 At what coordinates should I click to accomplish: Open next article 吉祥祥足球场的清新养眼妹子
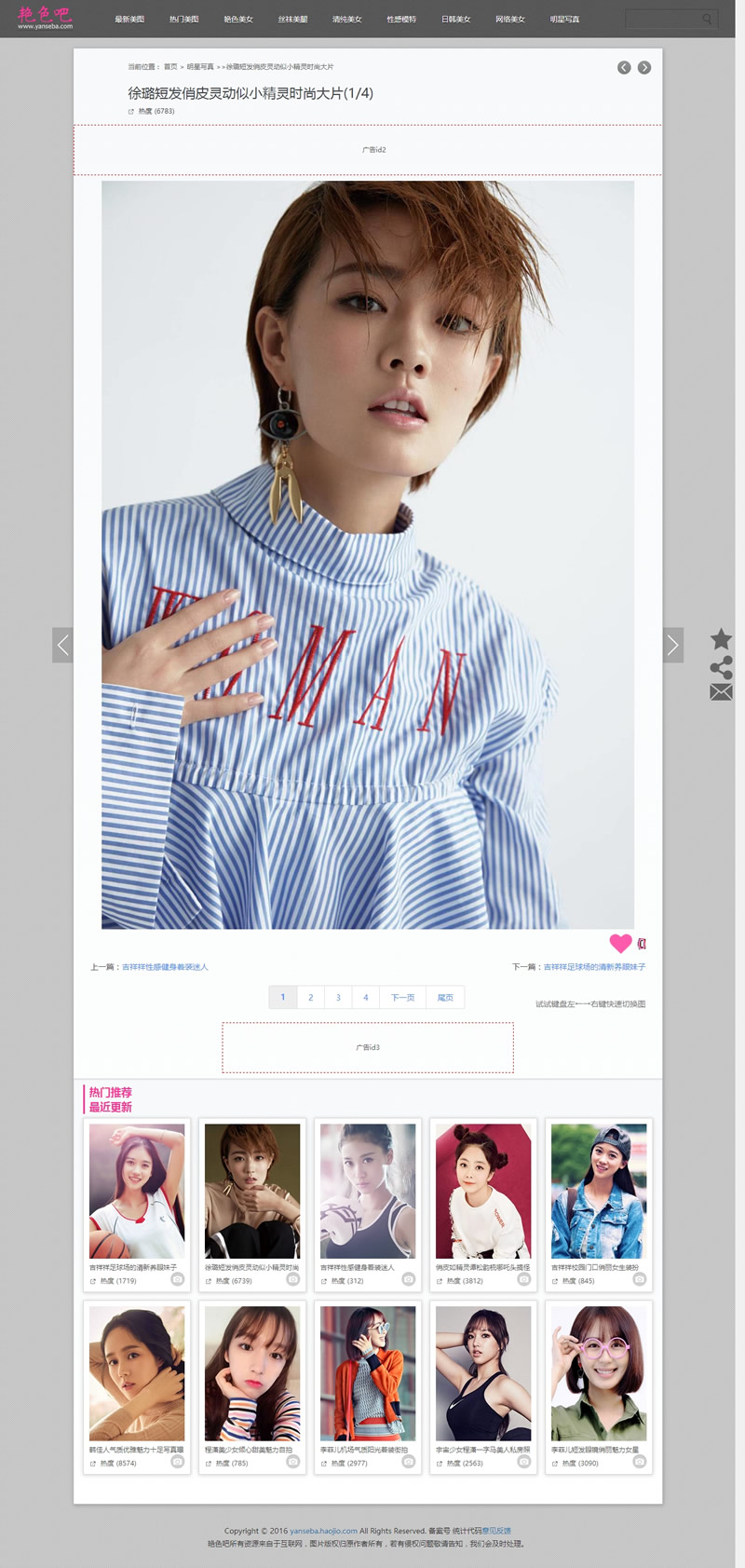click(594, 967)
